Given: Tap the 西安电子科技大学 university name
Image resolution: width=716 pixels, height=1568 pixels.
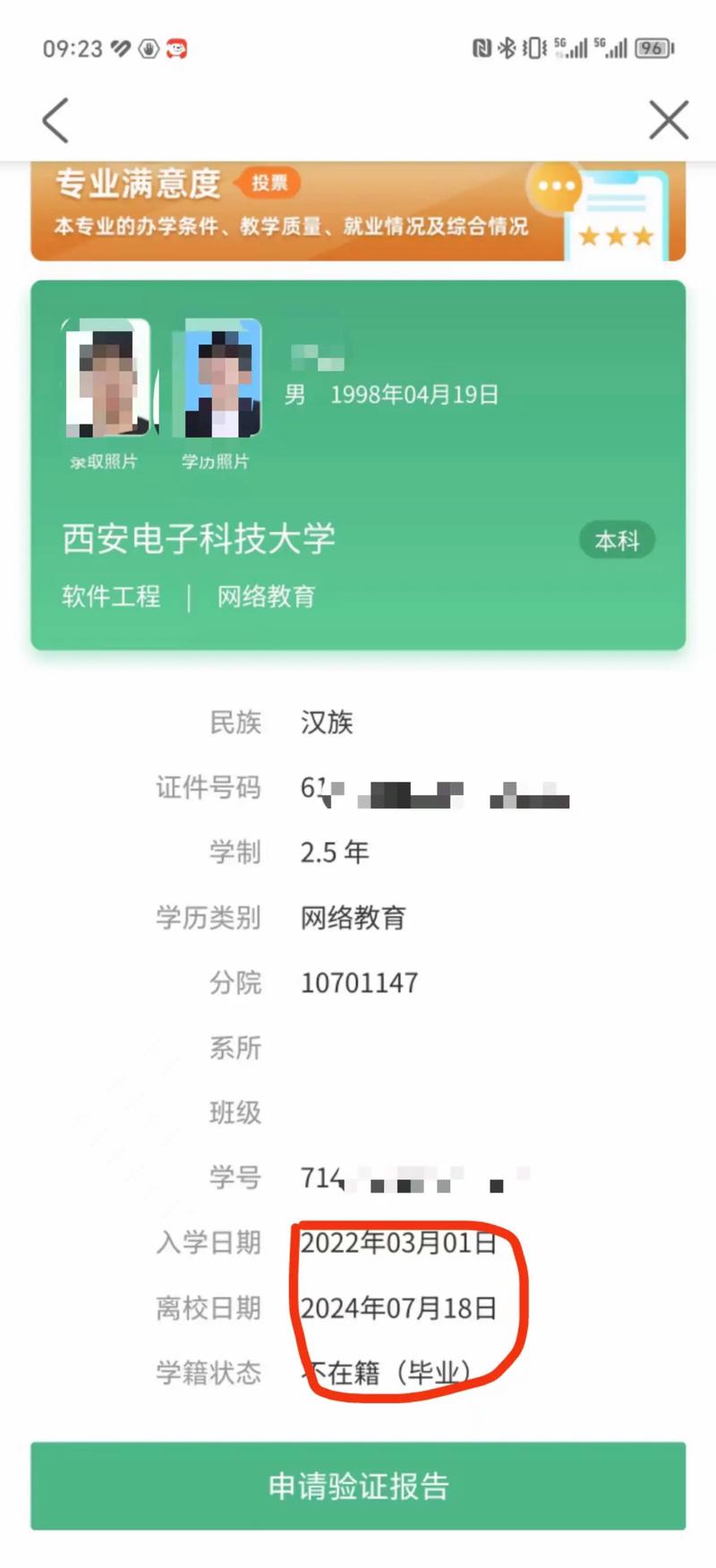Looking at the screenshot, I should click(x=199, y=538).
